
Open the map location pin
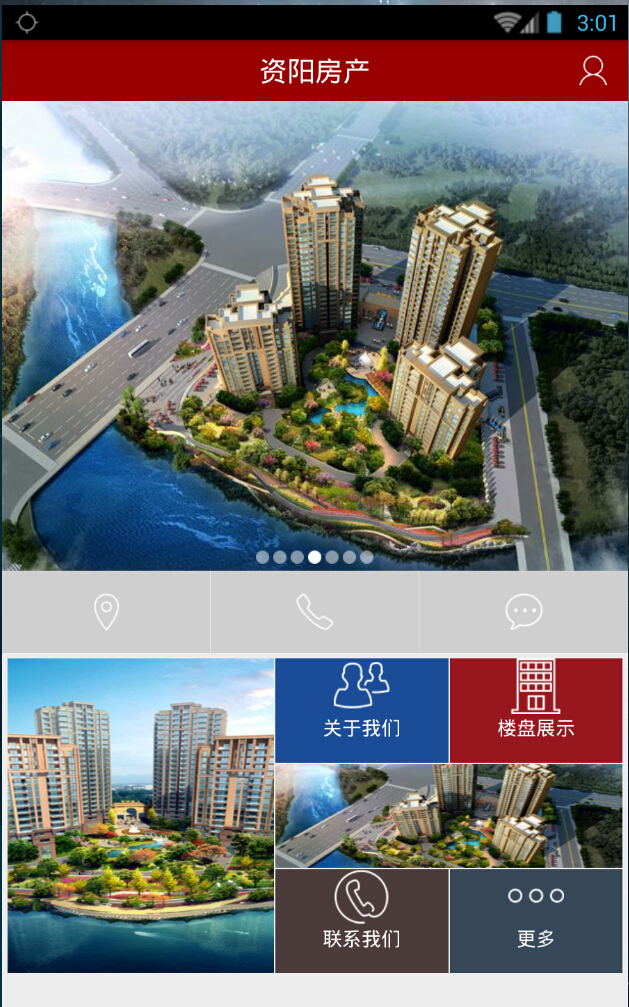[x=106, y=612]
